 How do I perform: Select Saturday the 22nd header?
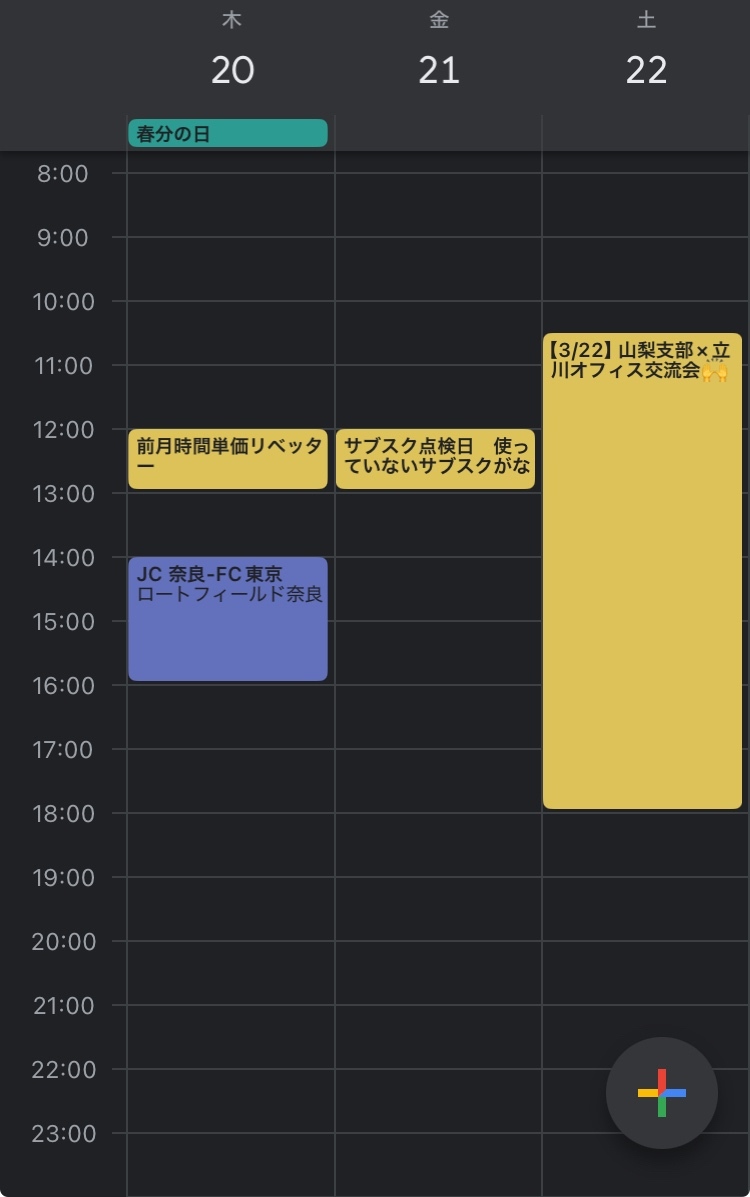point(647,70)
